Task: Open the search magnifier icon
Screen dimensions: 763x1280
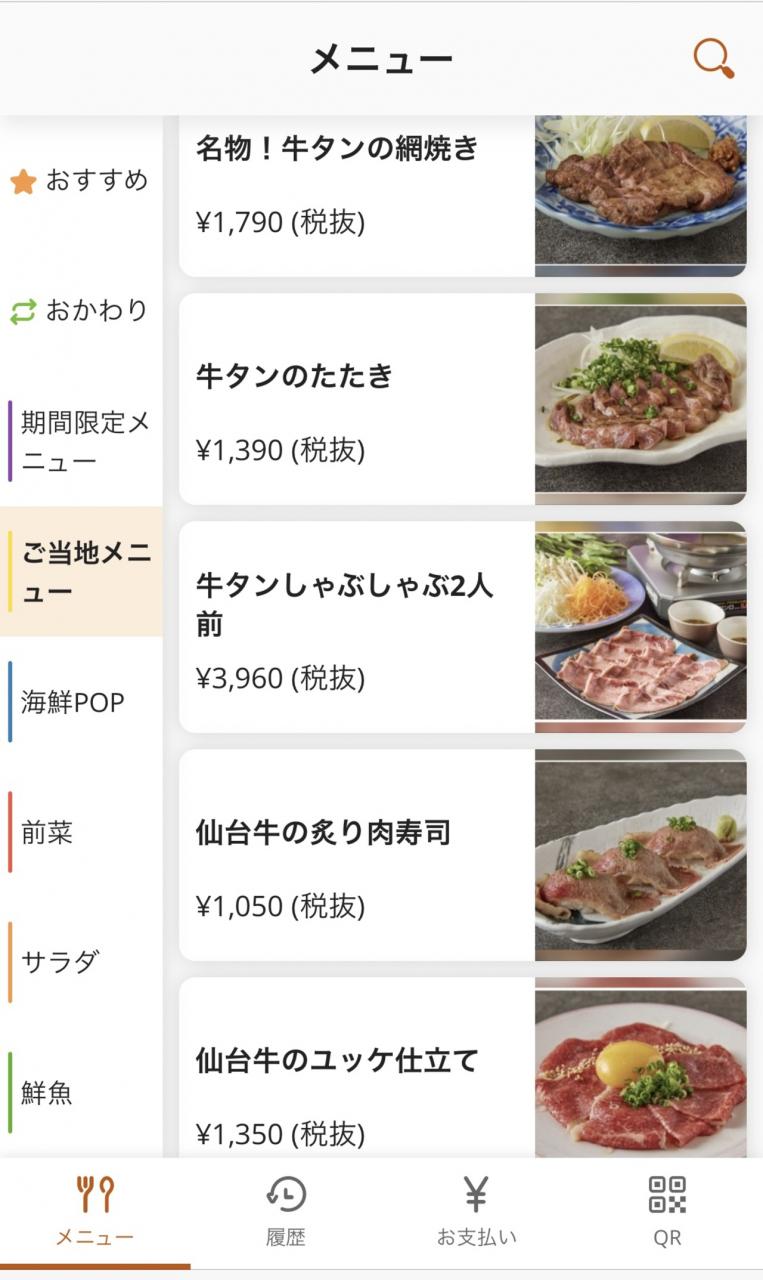Action: 713,59
